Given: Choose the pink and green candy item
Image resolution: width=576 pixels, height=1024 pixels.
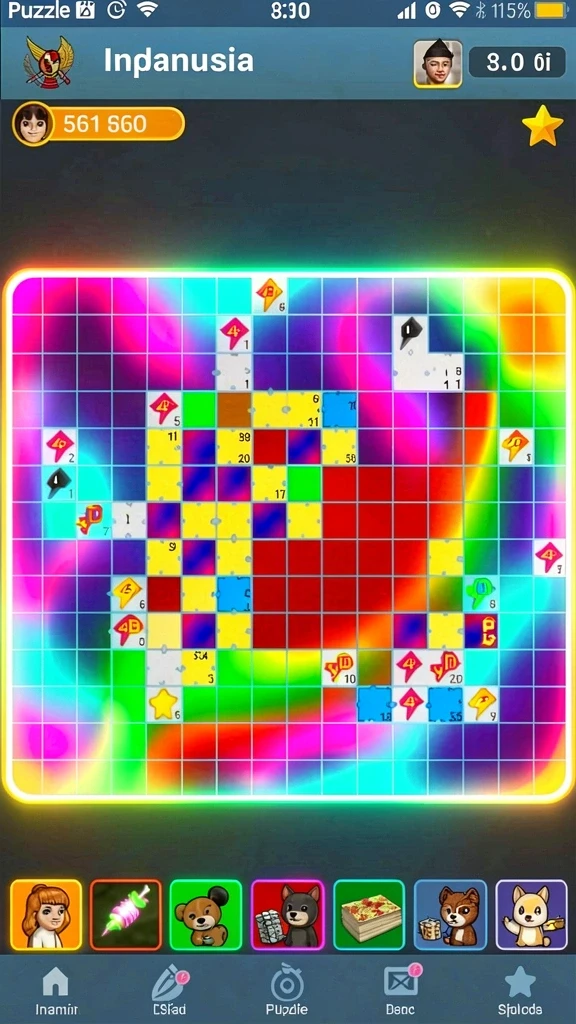Looking at the screenshot, I should (x=125, y=914).
